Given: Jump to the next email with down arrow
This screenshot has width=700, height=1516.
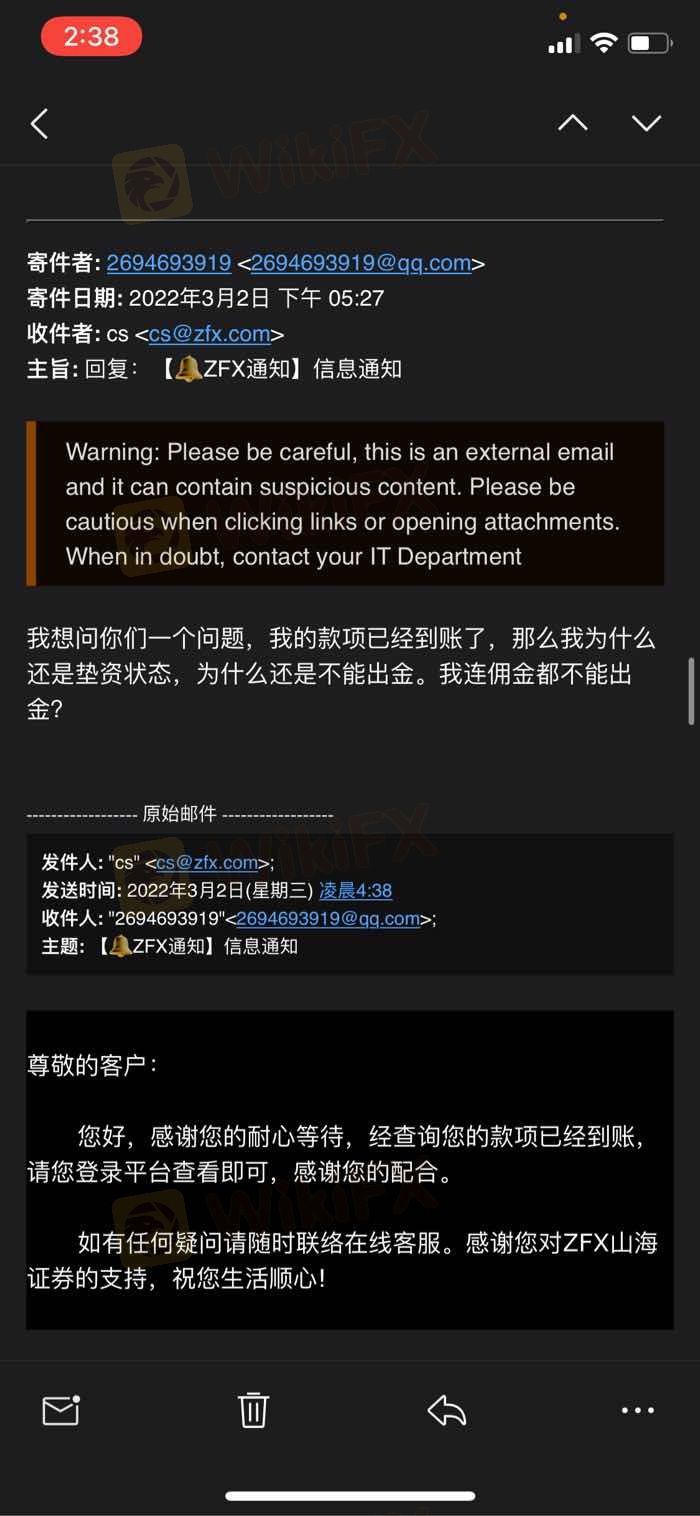Looking at the screenshot, I should click(647, 123).
